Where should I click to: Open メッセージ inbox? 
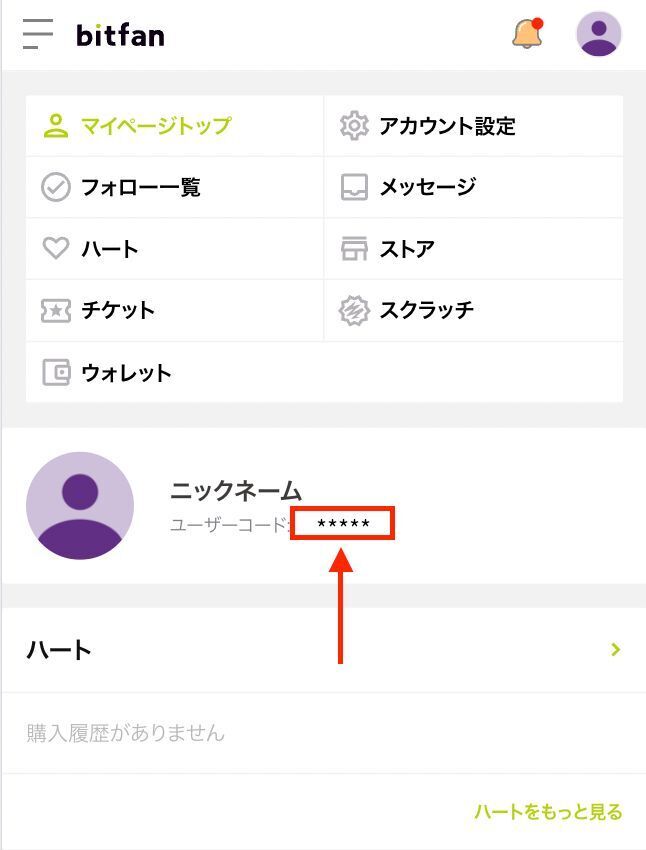tap(474, 188)
